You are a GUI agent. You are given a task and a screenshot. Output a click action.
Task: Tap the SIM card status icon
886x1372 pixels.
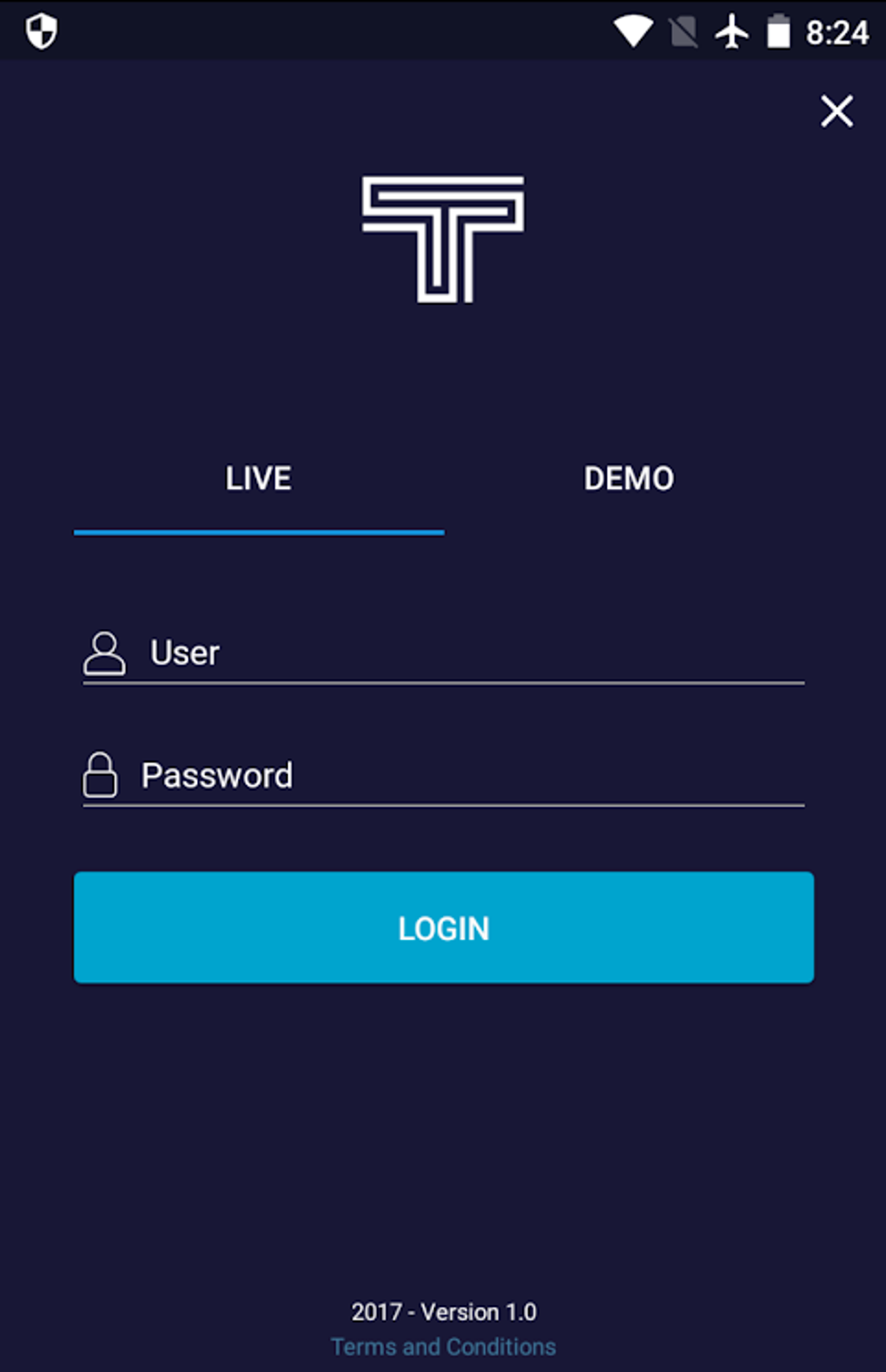pyautogui.click(x=683, y=30)
